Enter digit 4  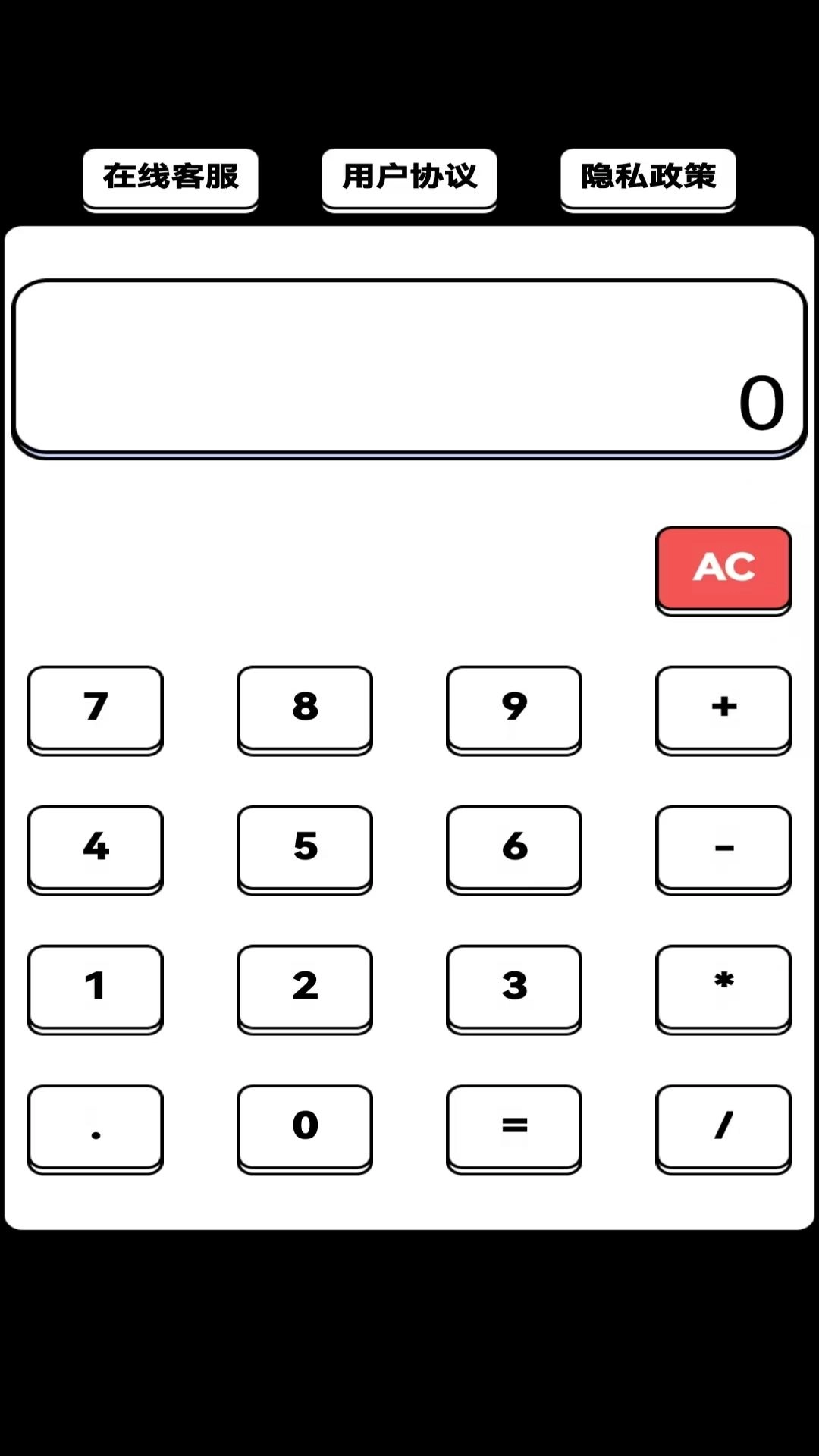96,846
